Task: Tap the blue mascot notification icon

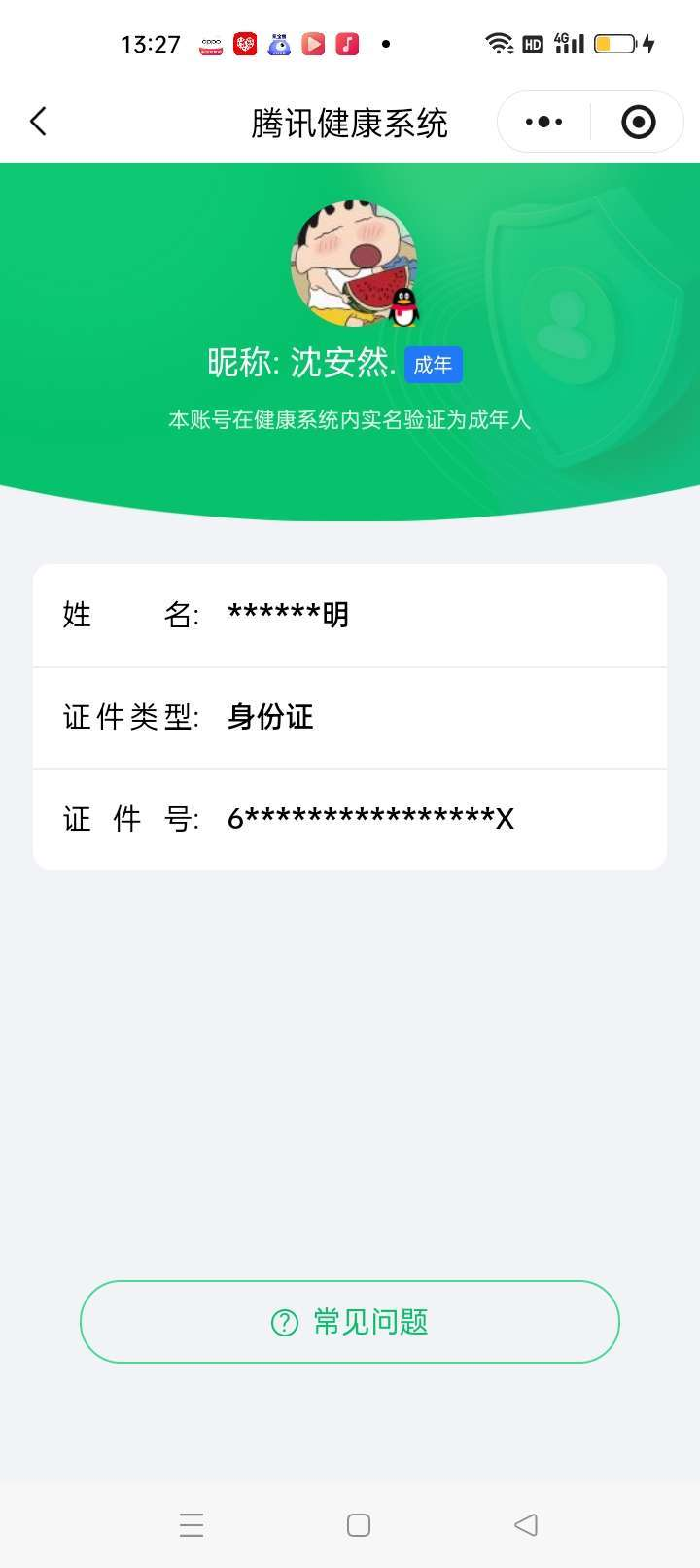Action: click(279, 44)
